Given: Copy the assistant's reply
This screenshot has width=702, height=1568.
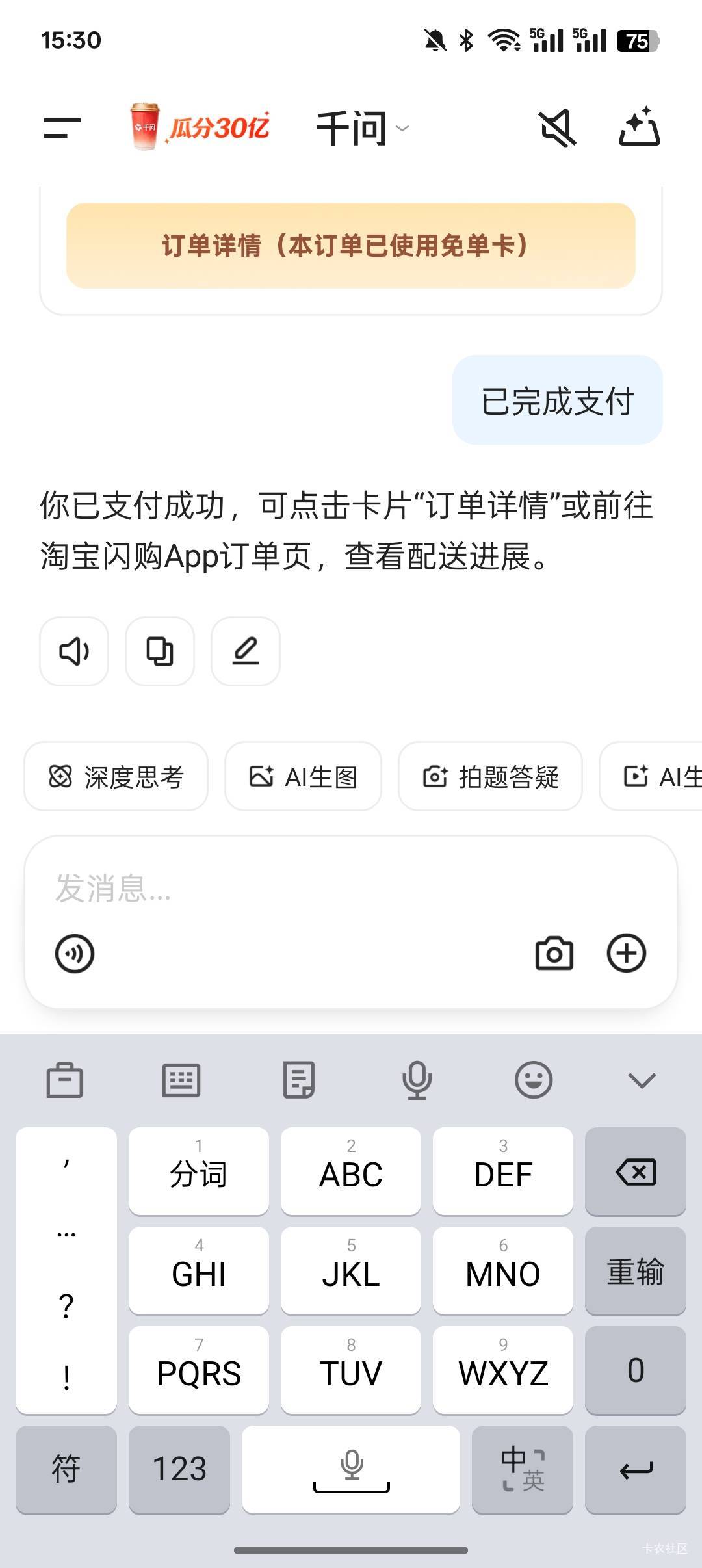Looking at the screenshot, I should pos(160,651).
